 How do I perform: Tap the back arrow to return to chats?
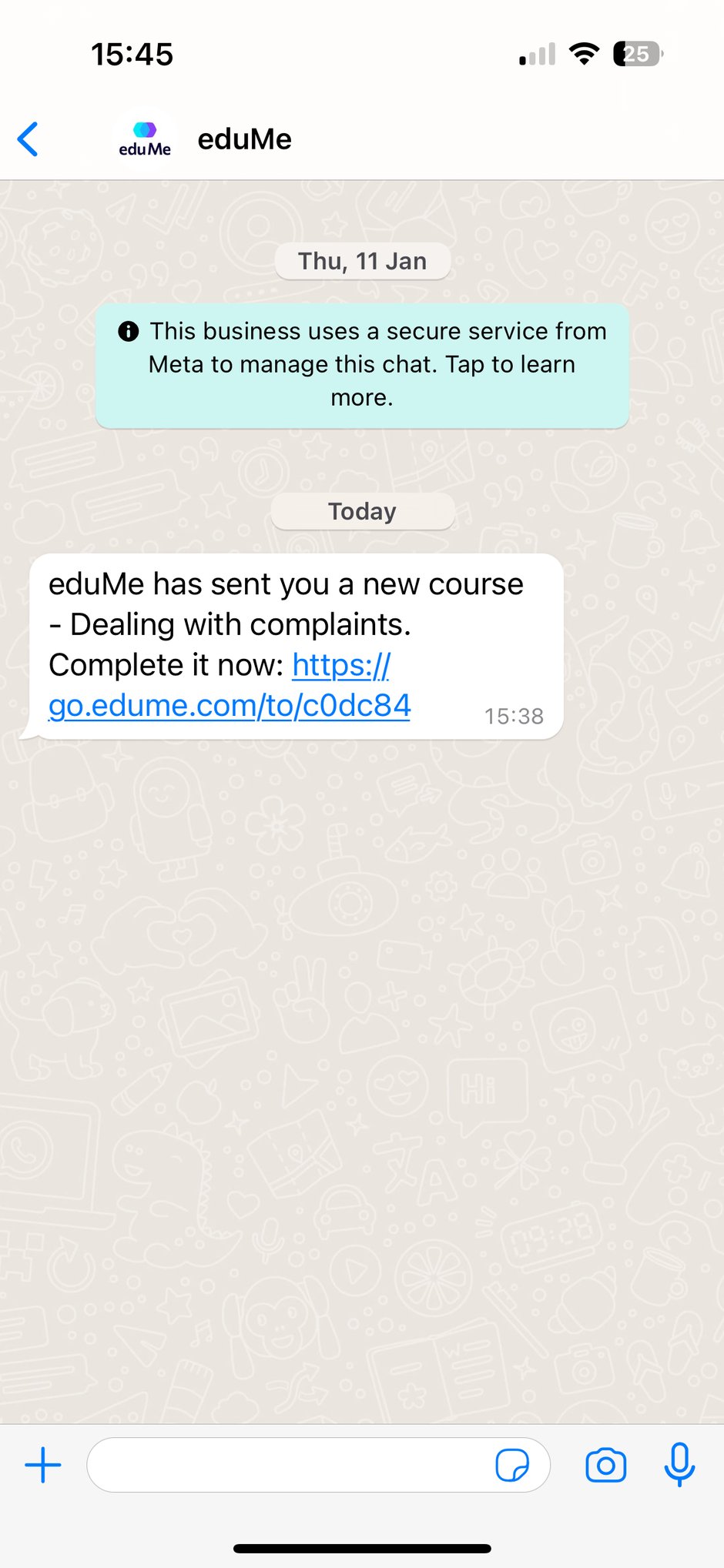(28, 139)
